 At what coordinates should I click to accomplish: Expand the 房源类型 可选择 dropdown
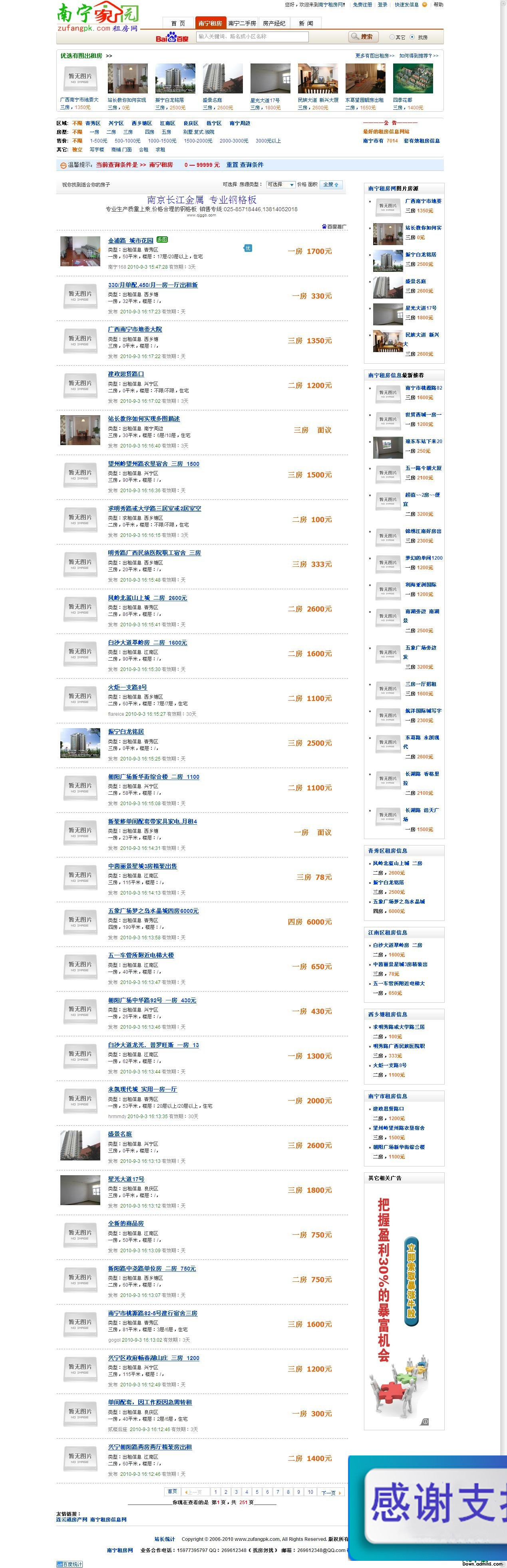click(280, 184)
